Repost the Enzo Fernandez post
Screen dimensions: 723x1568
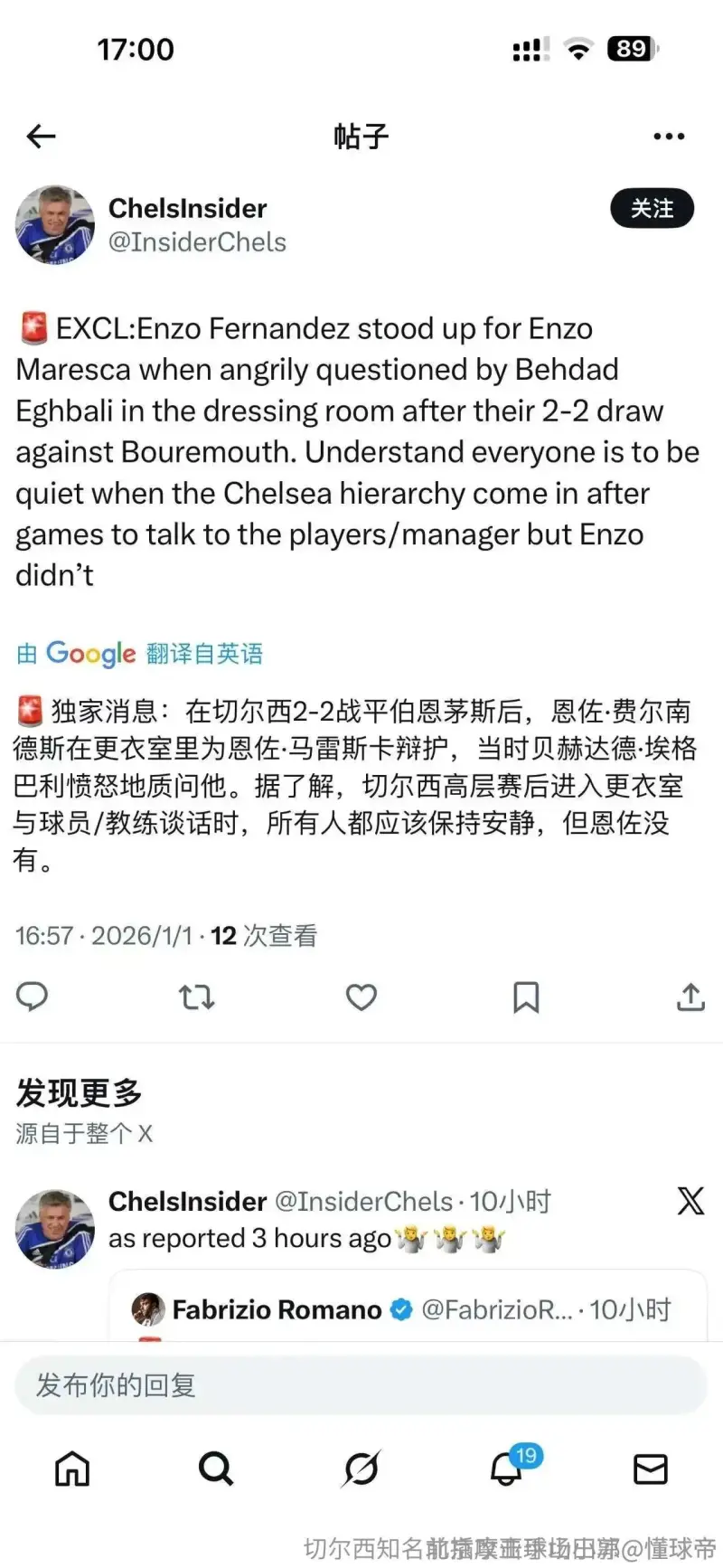pos(196,997)
